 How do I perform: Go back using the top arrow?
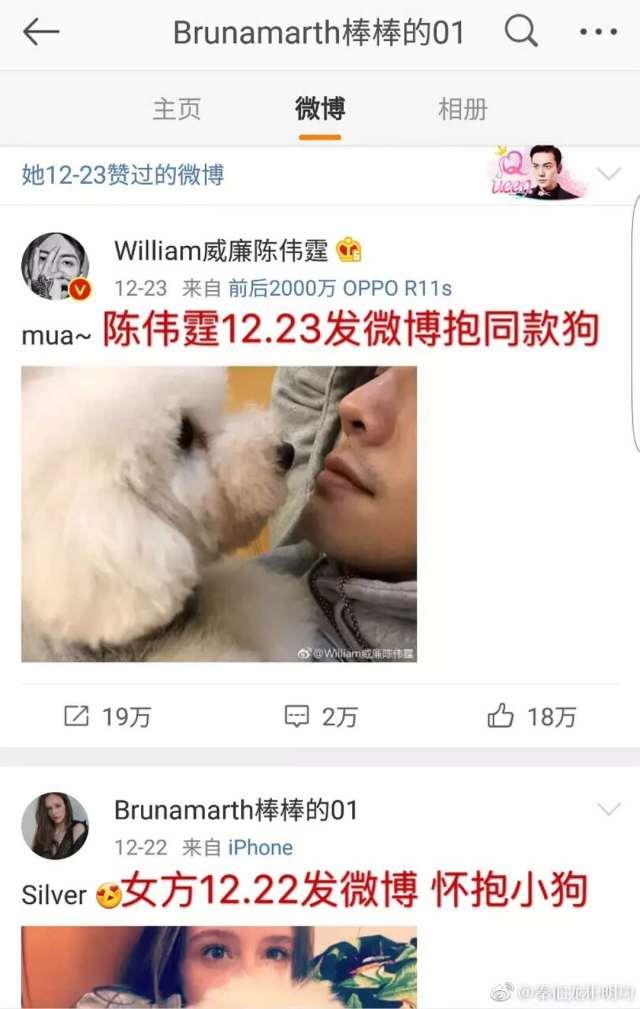tap(41, 33)
